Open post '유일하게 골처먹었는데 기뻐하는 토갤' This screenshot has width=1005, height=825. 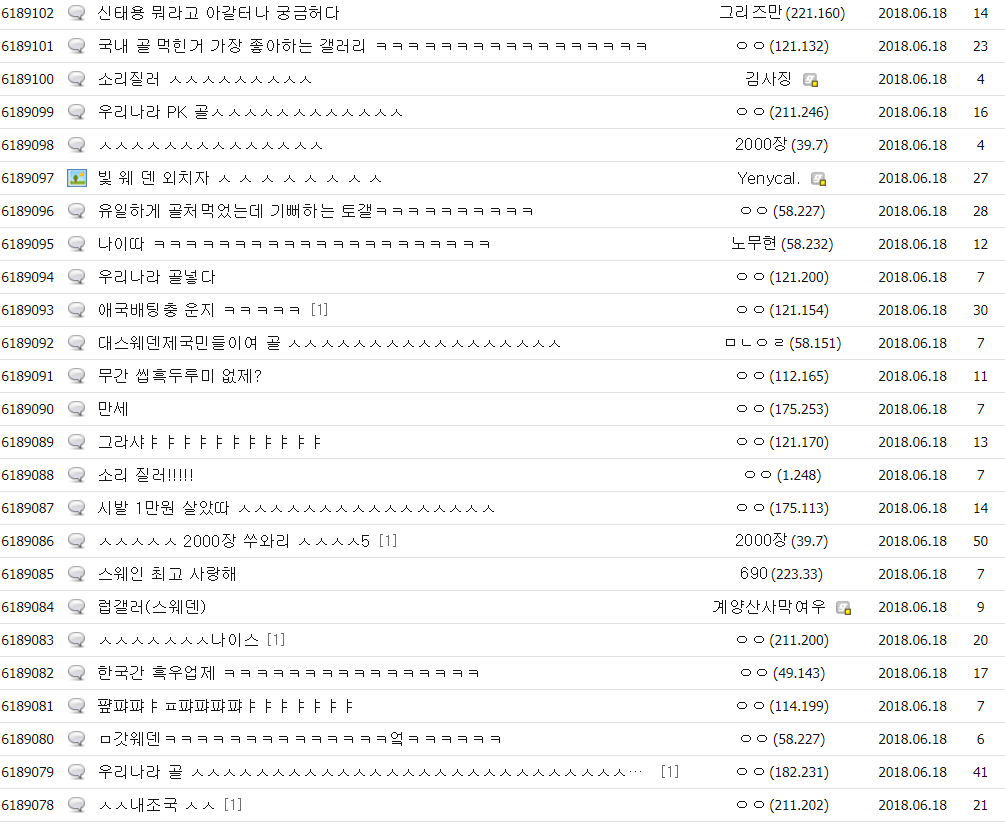coord(240,211)
